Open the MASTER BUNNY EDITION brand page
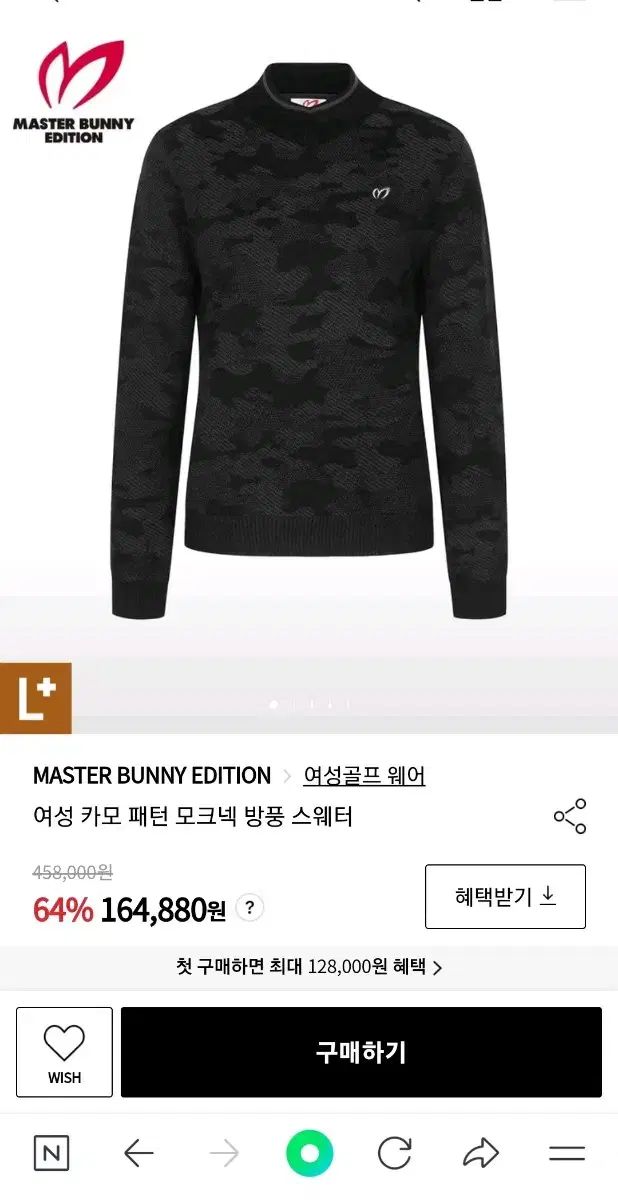Viewport: 618px width, 1200px height. (x=152, y=776)
